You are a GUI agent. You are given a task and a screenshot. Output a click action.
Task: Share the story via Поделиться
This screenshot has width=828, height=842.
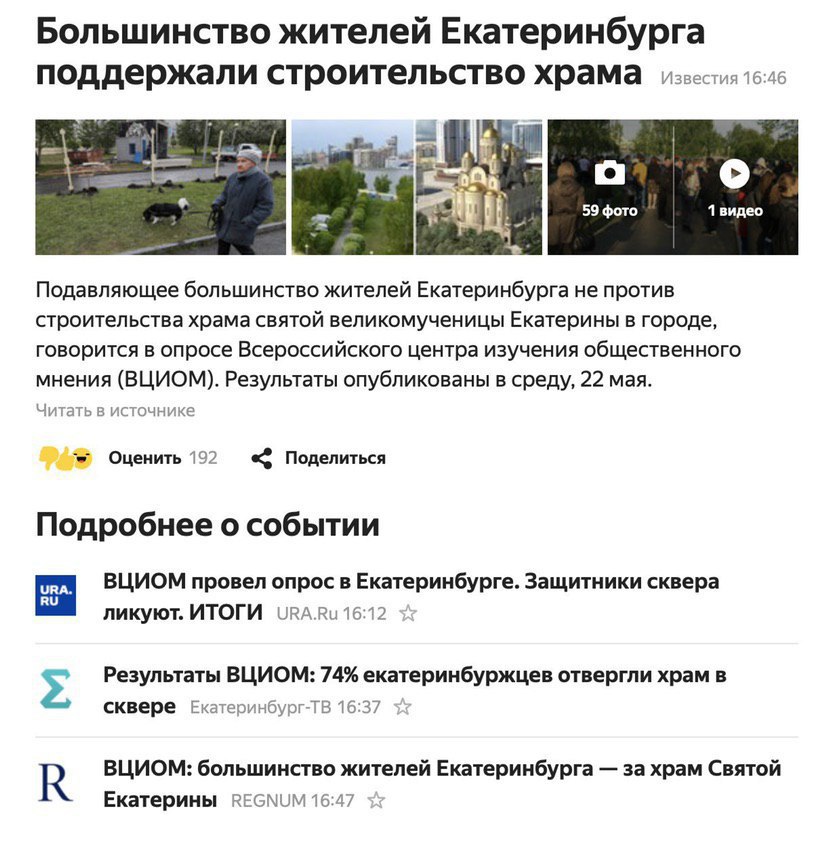[x=320, y=458]
